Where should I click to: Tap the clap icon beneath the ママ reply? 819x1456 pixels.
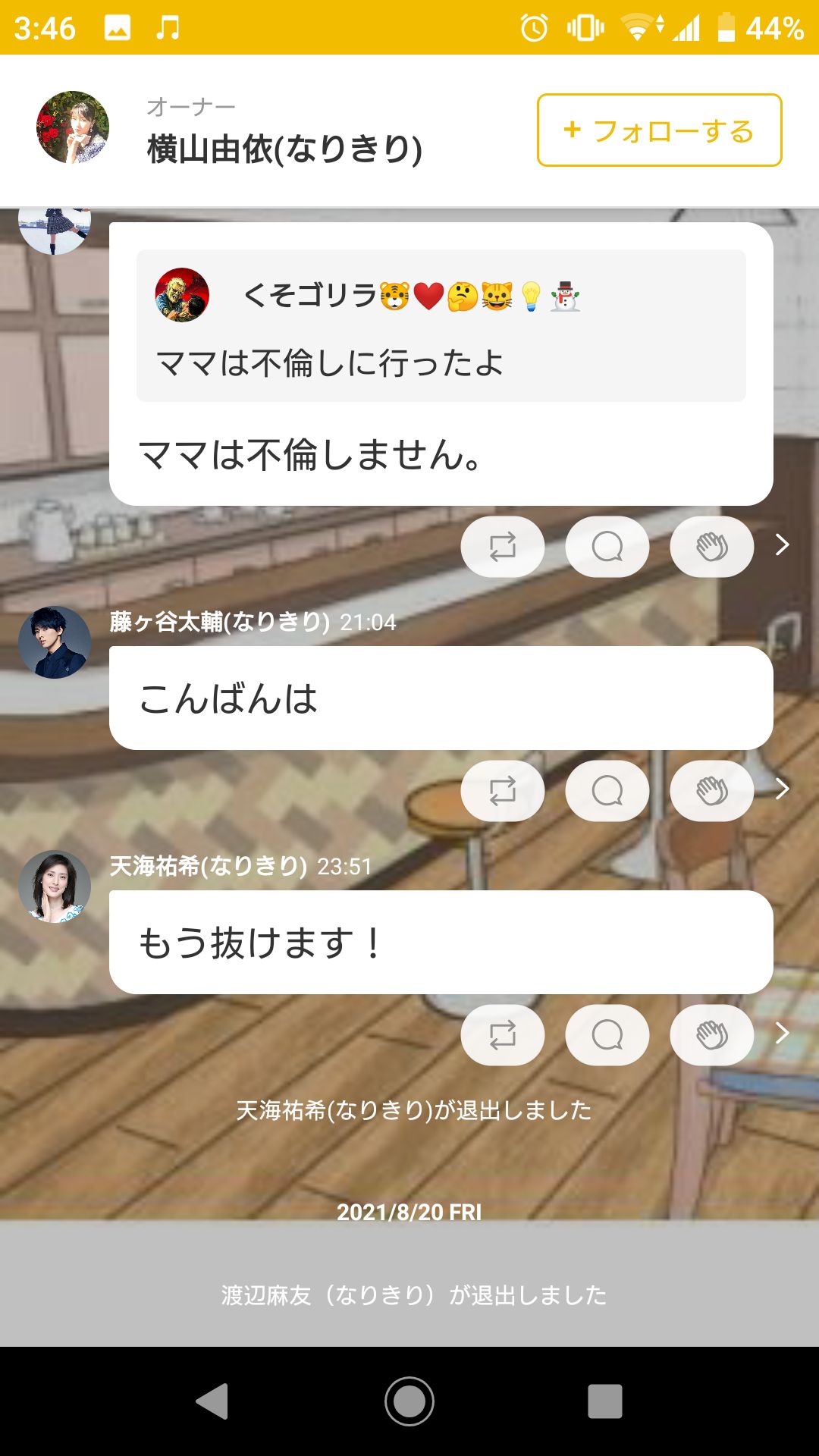coord(711,546)
